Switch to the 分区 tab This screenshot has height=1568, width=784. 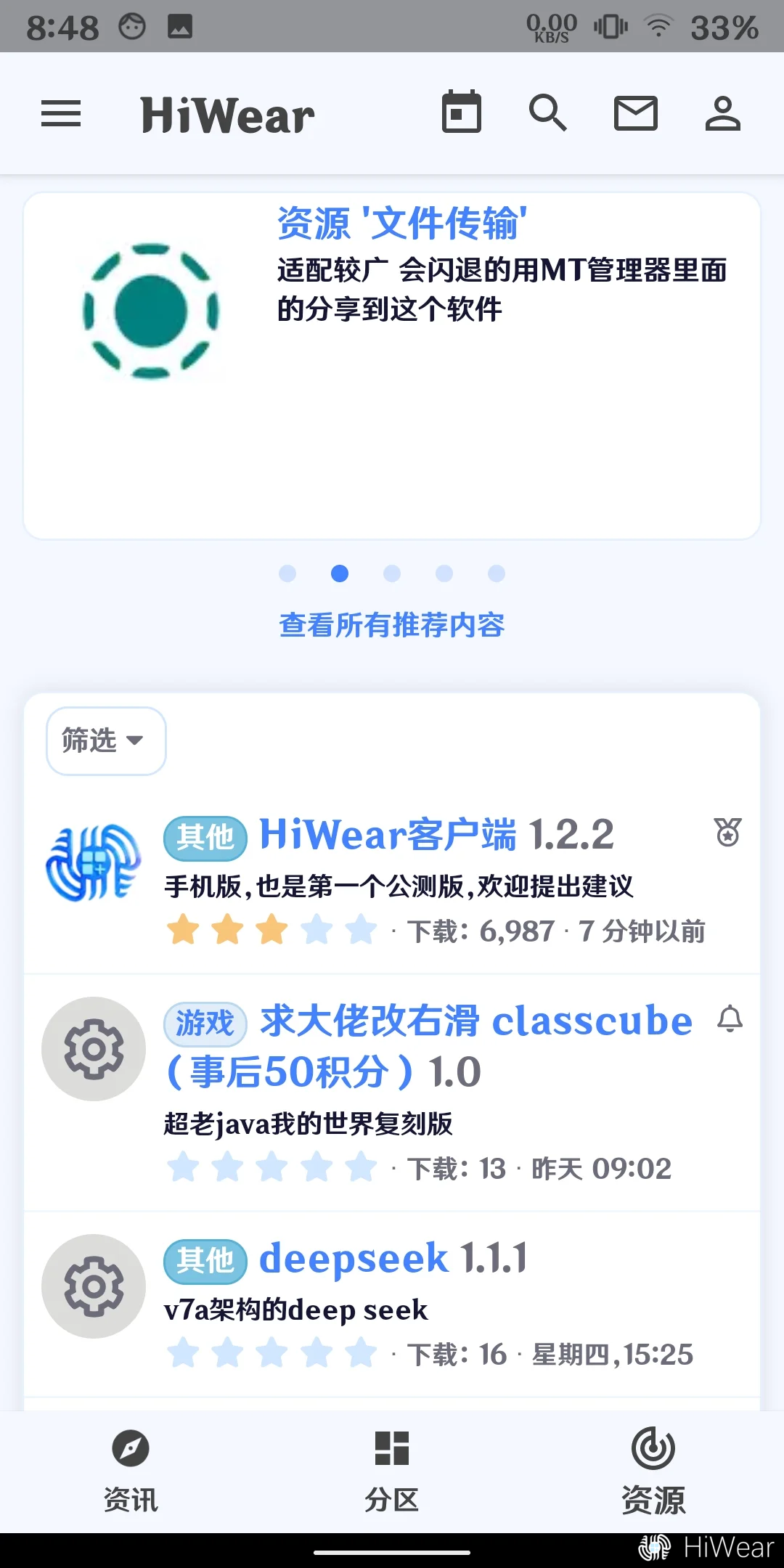point(392,1468)
